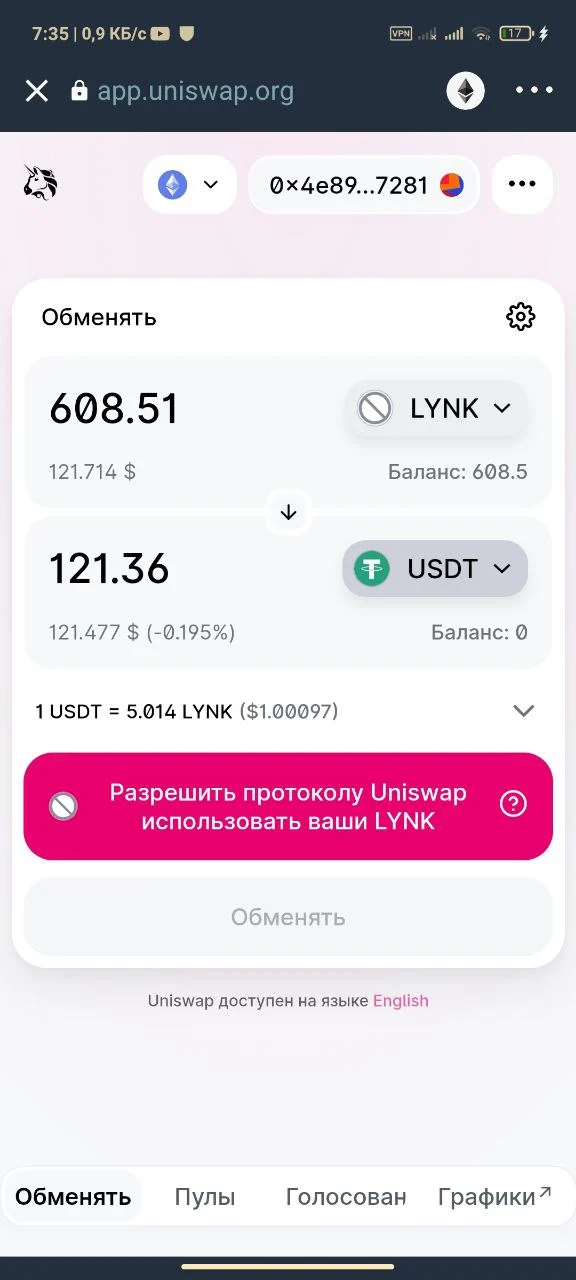Open the browser bar's three-dot menu
This screenshot has height=1280, width=576.
pyautogui.click(x=534, y=91)
